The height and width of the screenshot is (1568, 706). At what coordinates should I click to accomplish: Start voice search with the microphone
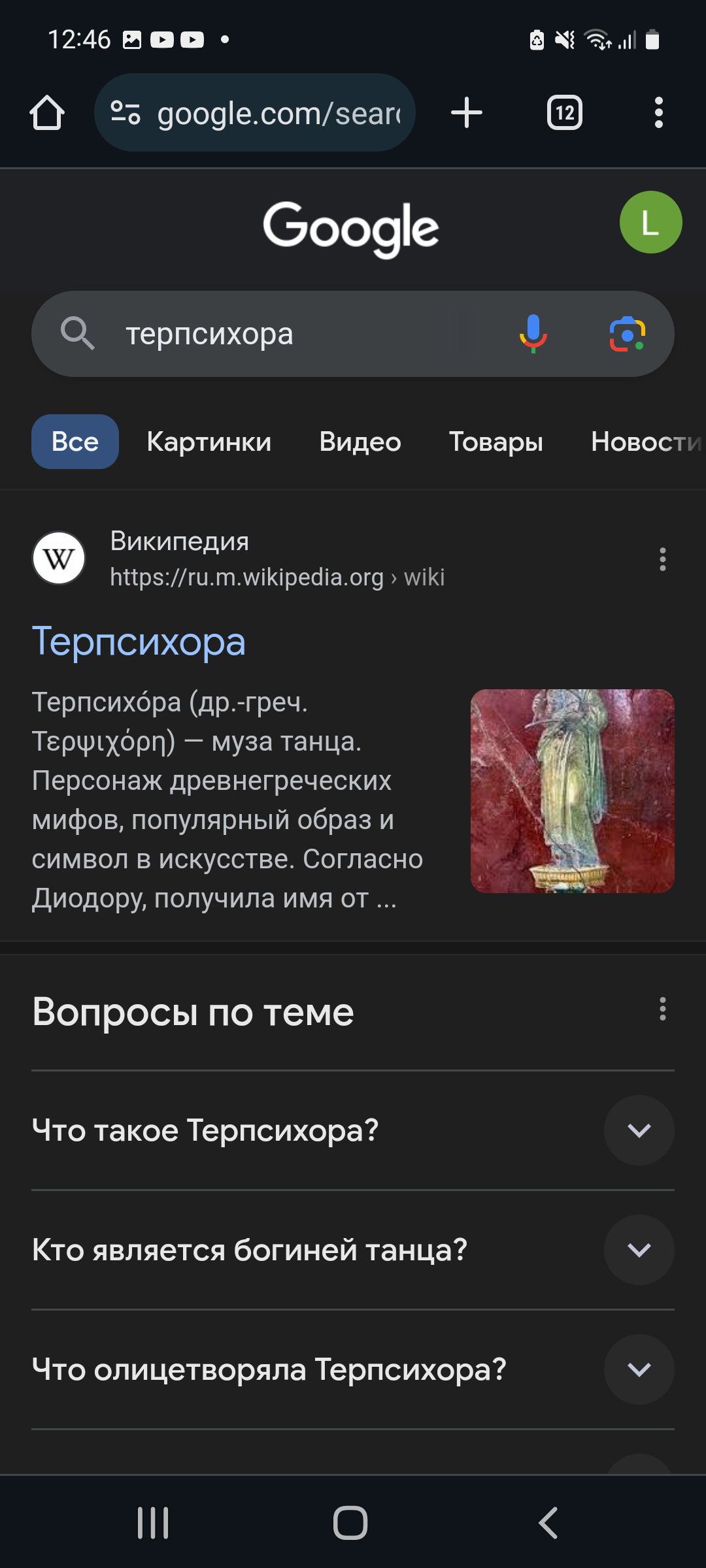click(533, 334)
